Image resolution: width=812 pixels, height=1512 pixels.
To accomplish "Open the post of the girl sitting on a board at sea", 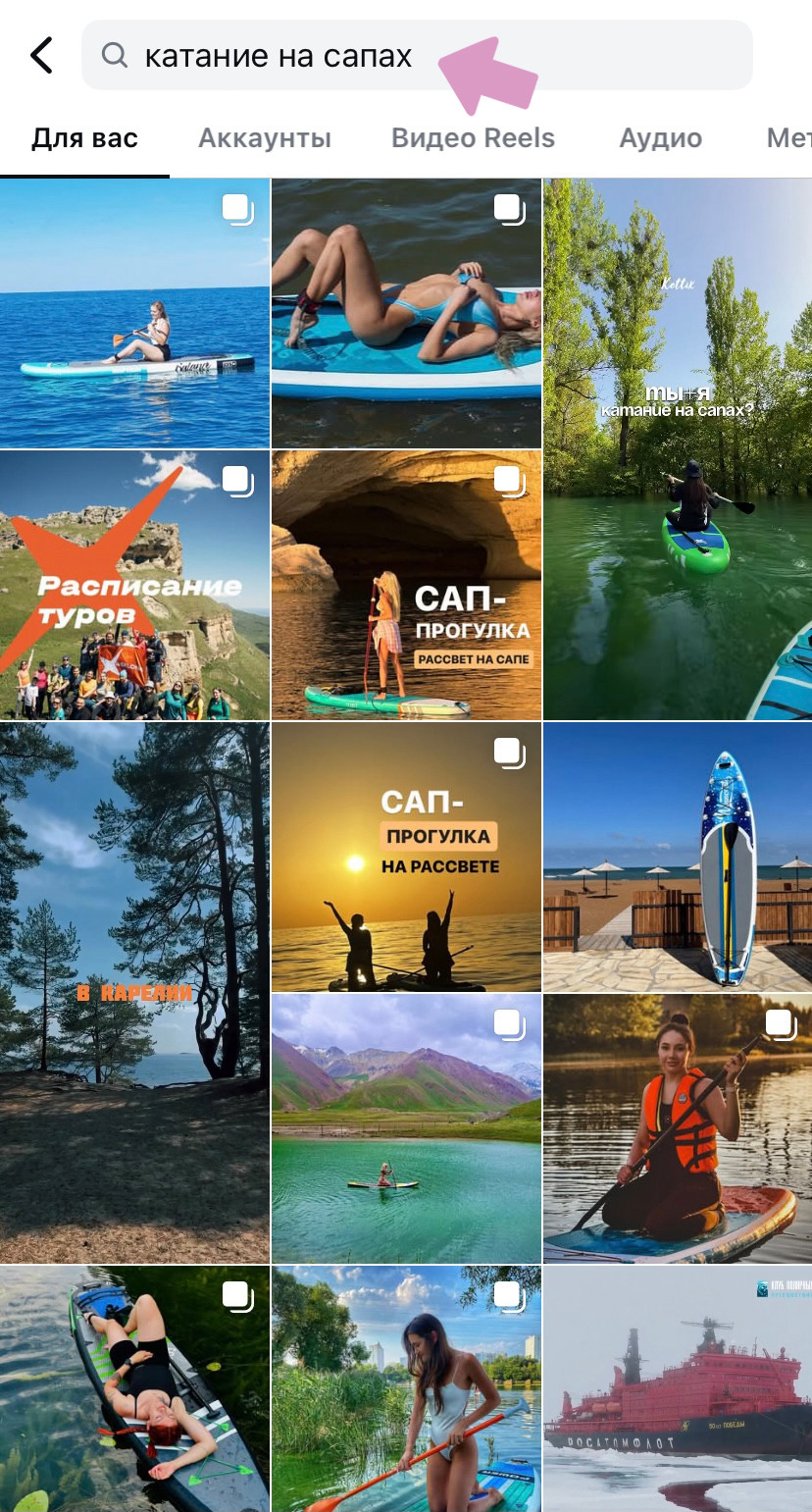I will [134, 313].
